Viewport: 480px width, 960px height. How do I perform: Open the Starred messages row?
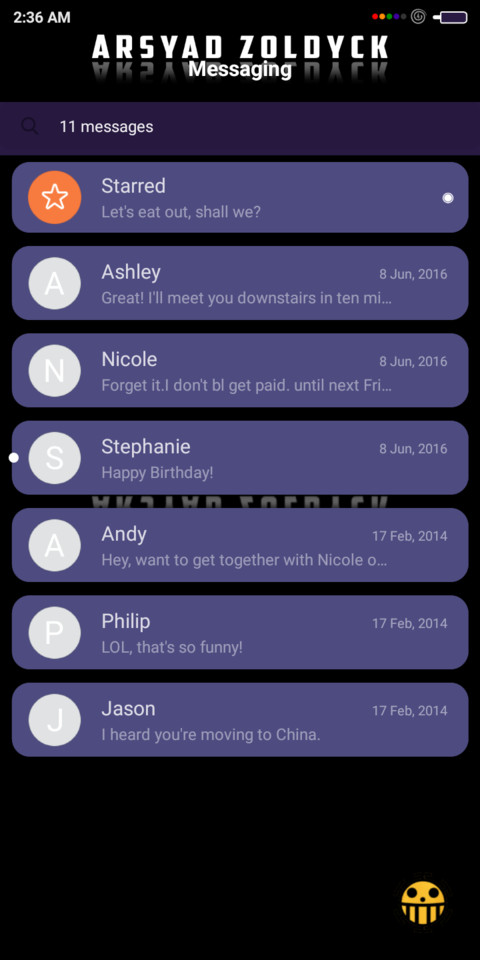click(x=240, y=197)
